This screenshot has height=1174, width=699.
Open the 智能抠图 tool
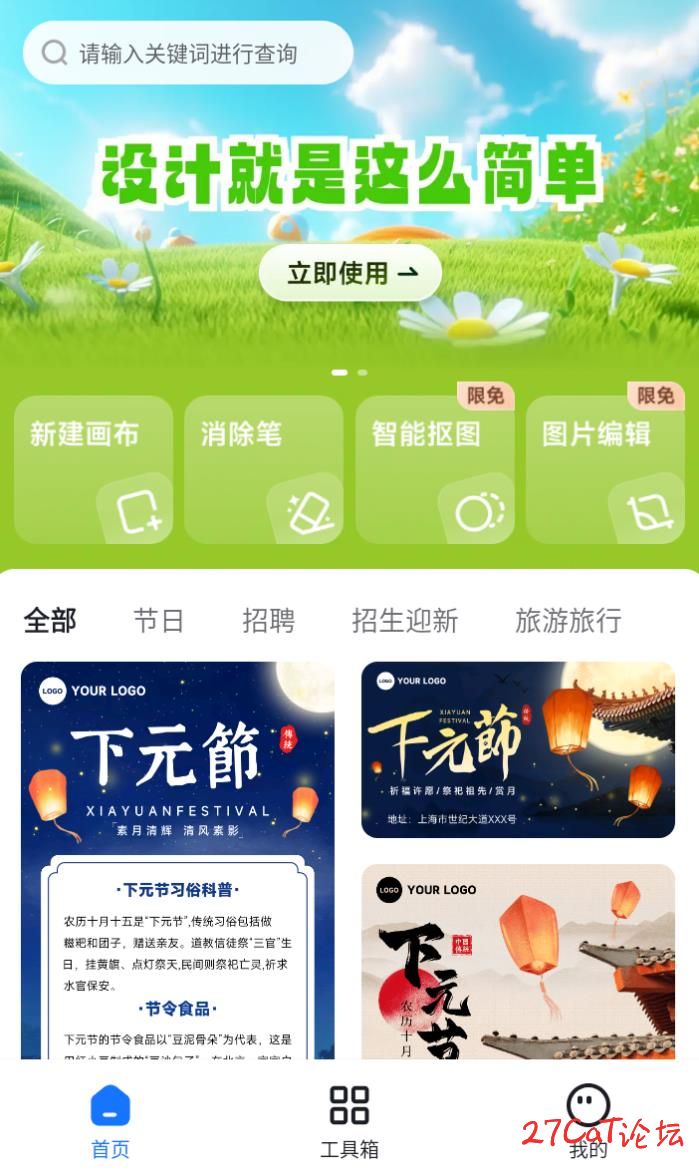coord(435,469)
